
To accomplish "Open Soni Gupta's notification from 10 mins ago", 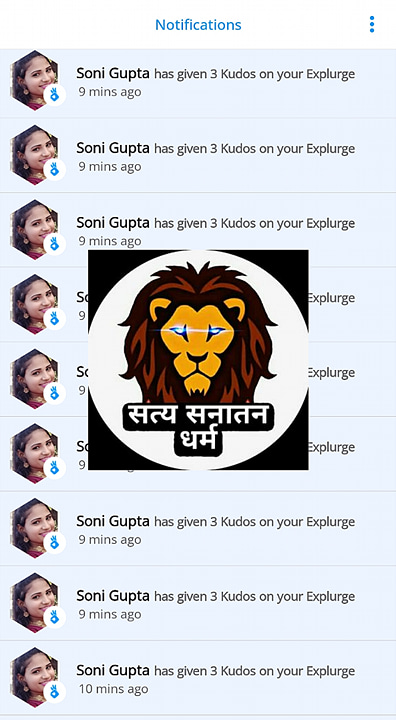I will [x=198, y=678].
